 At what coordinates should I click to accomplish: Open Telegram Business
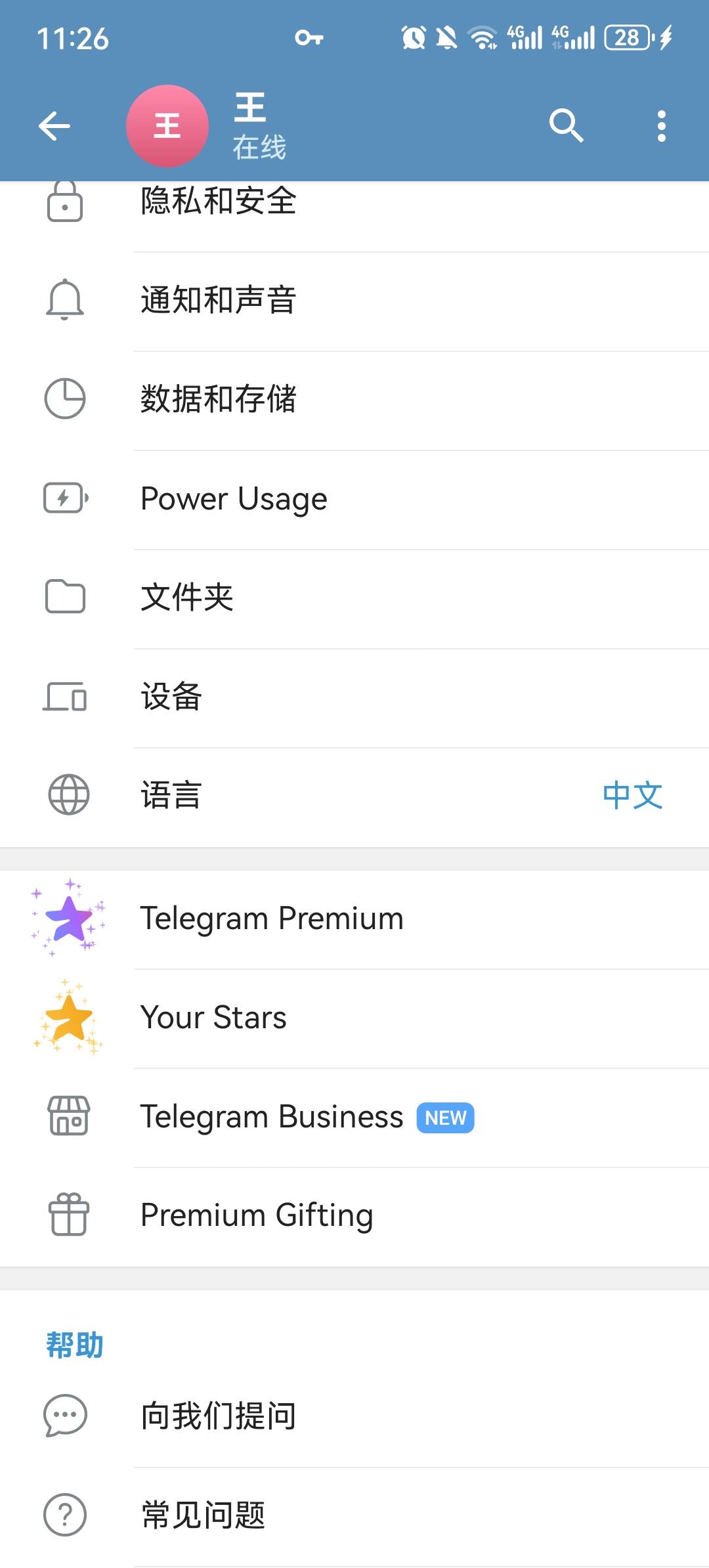(x=354, y=1118)
